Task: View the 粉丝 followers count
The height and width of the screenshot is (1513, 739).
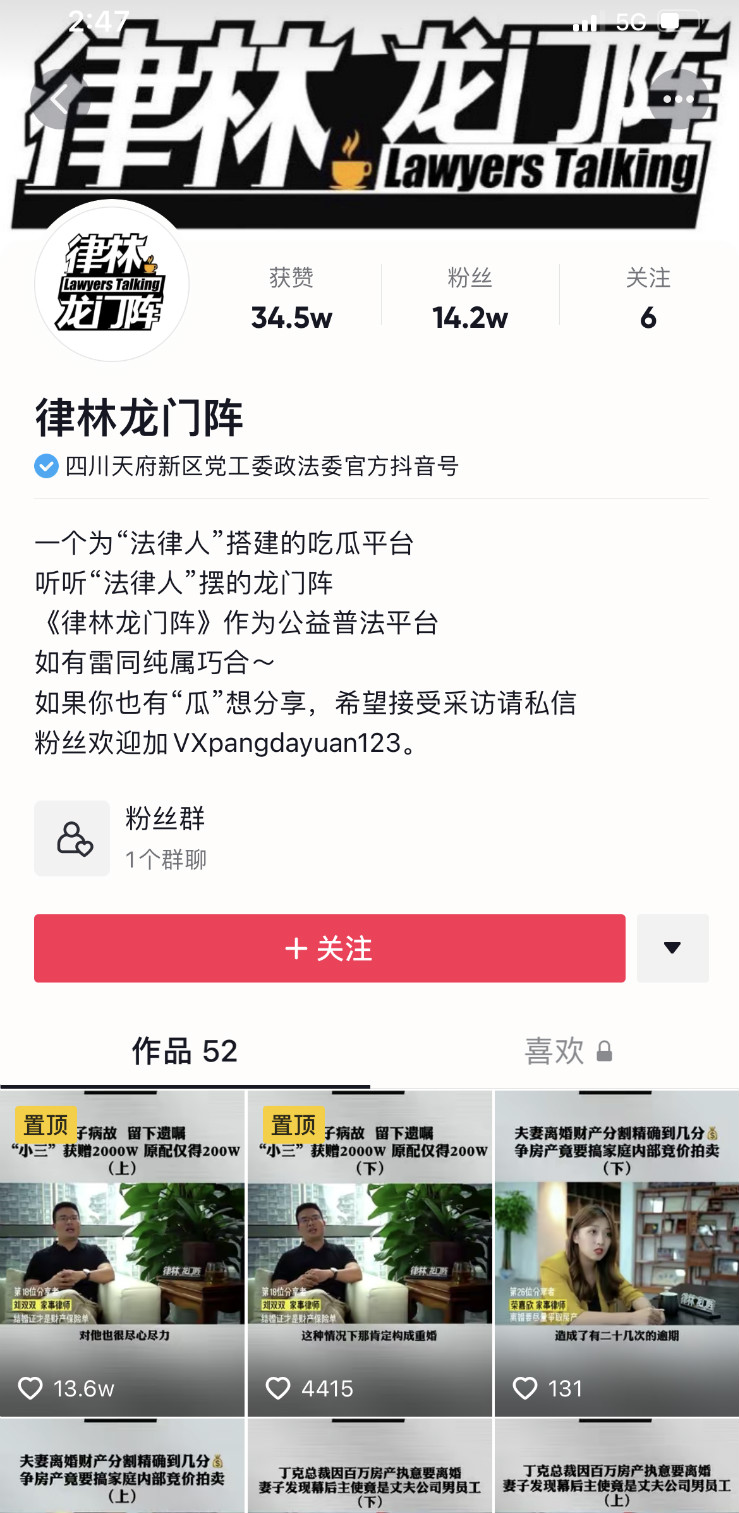Action: tap(470, 299)
